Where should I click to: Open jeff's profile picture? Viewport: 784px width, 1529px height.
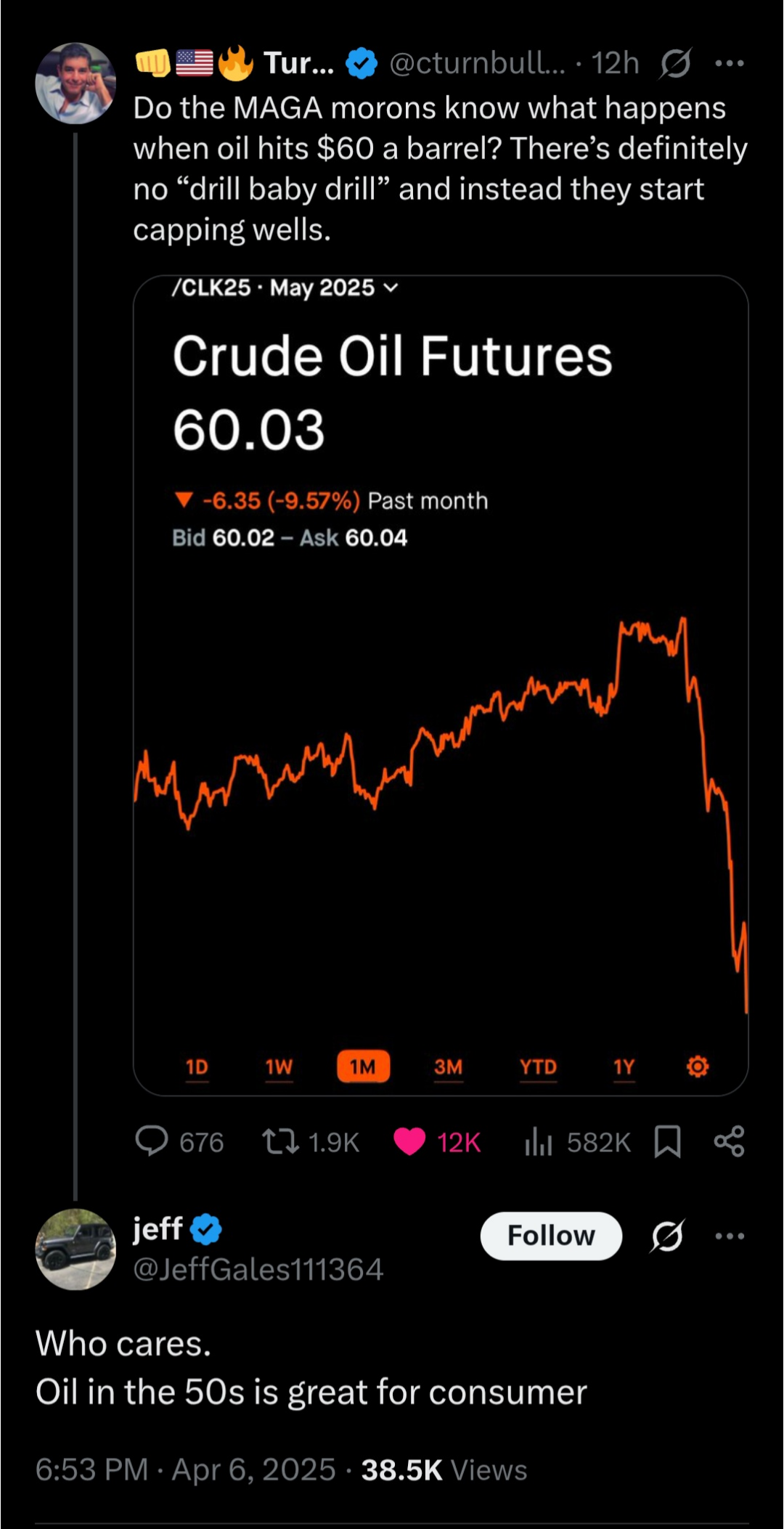pyautogui.click(x=75, y=1249)
